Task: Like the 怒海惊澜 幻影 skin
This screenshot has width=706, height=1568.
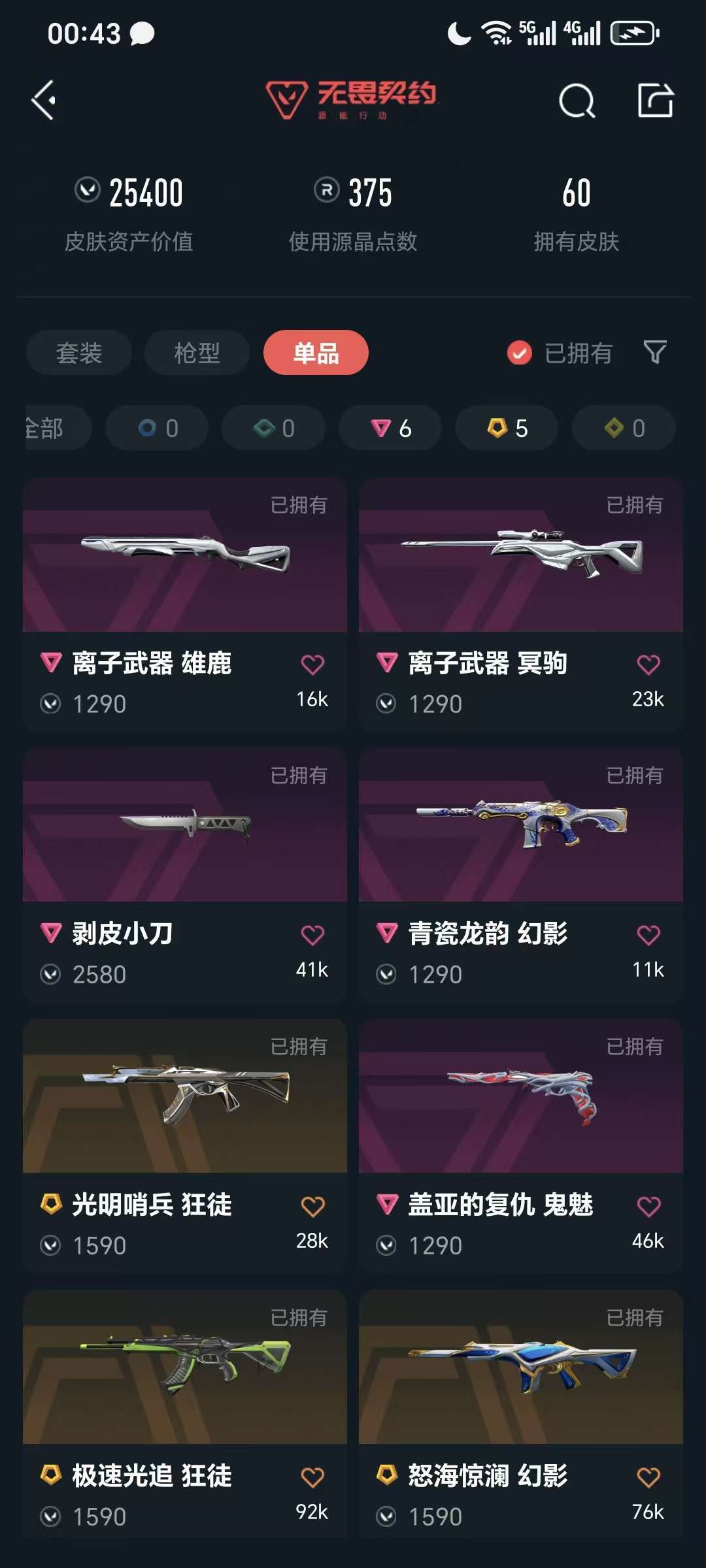Action: (x=648, y=1478)
